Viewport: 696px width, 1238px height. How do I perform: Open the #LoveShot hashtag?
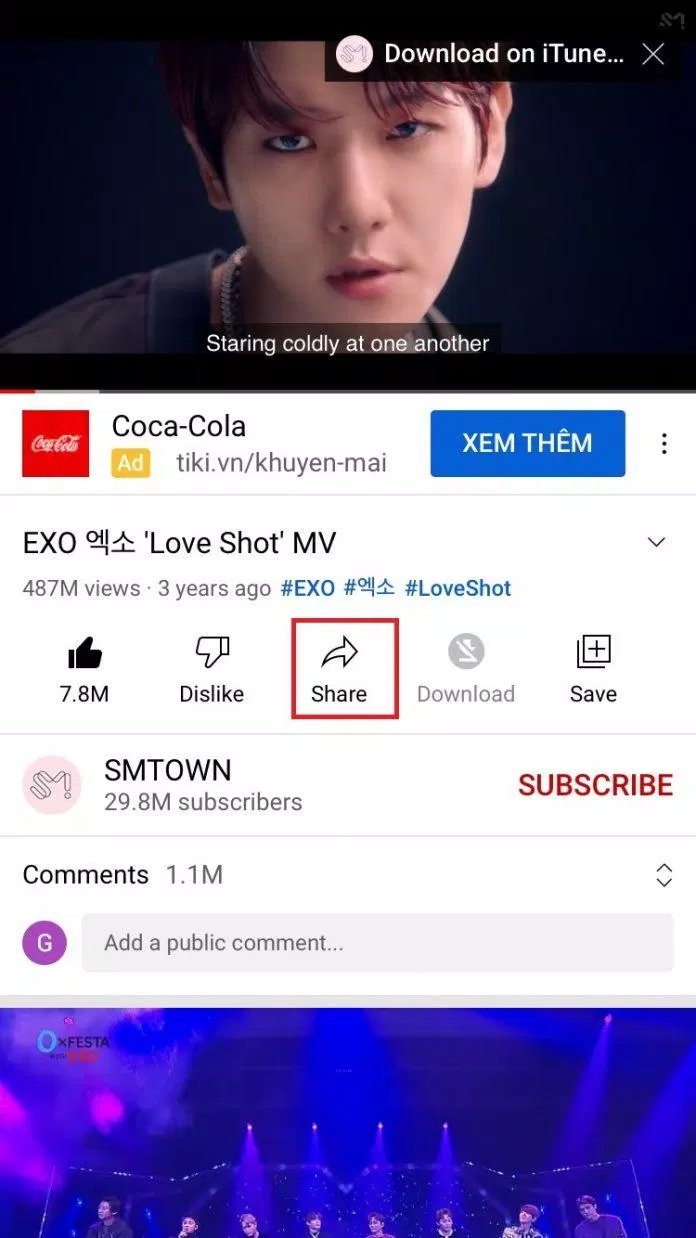(x=457, y=588)
